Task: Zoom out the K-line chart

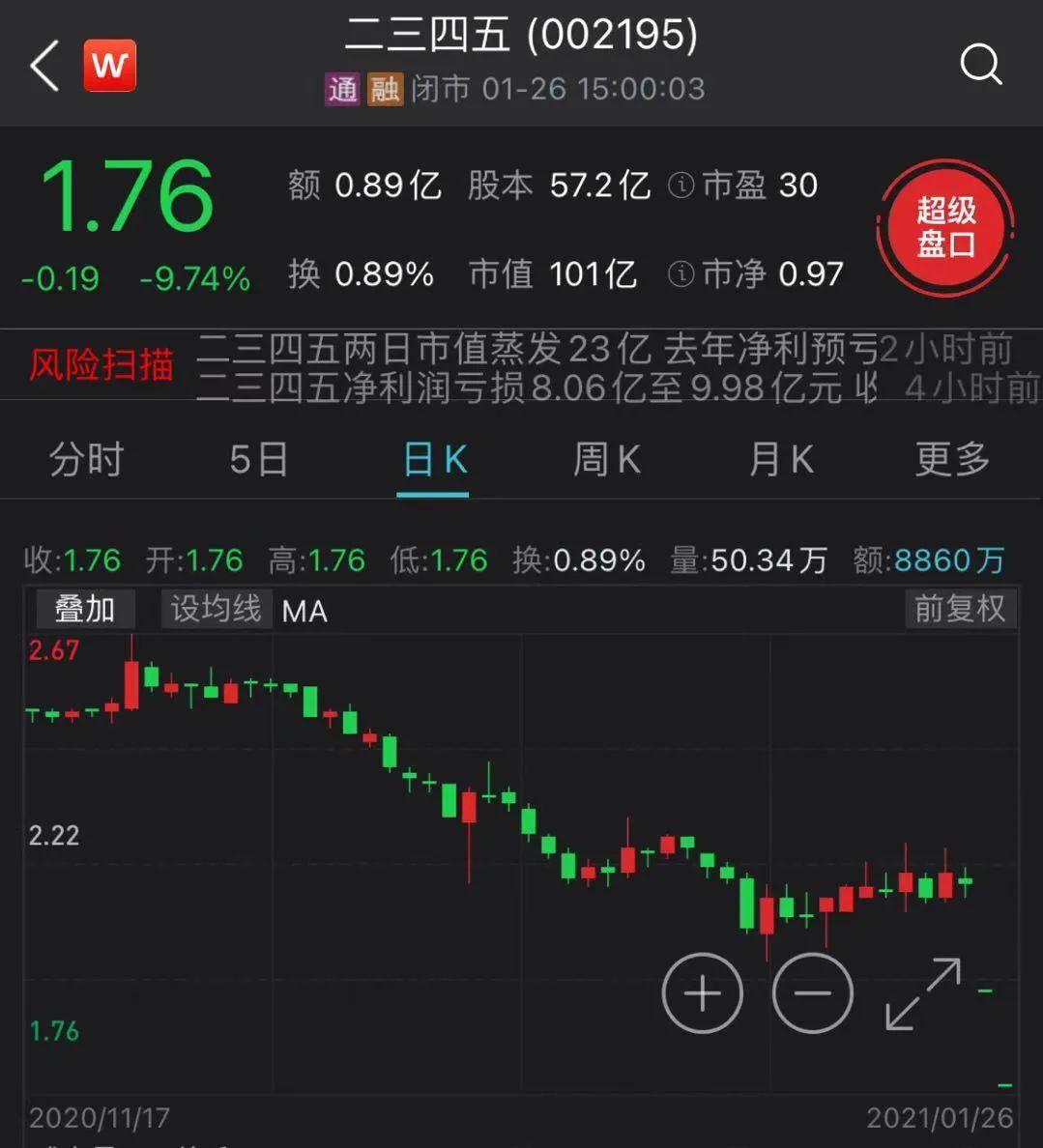Action: pos(813,992)
